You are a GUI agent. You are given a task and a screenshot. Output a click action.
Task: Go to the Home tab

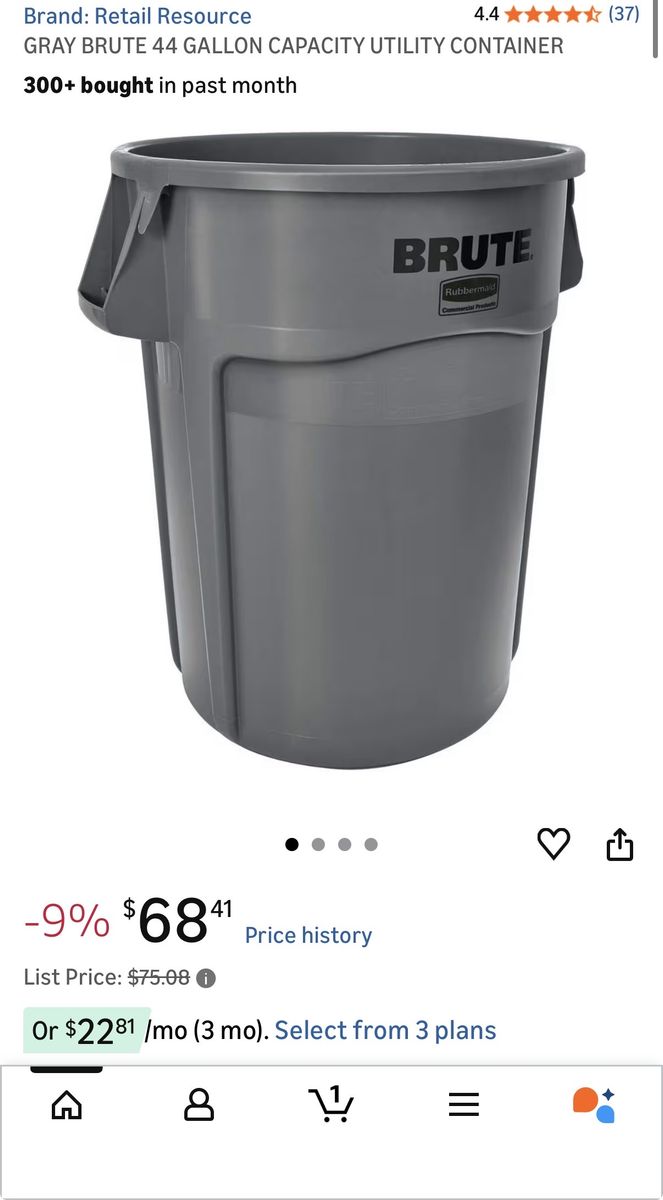pyautogui.click(x=67, y=1104)
